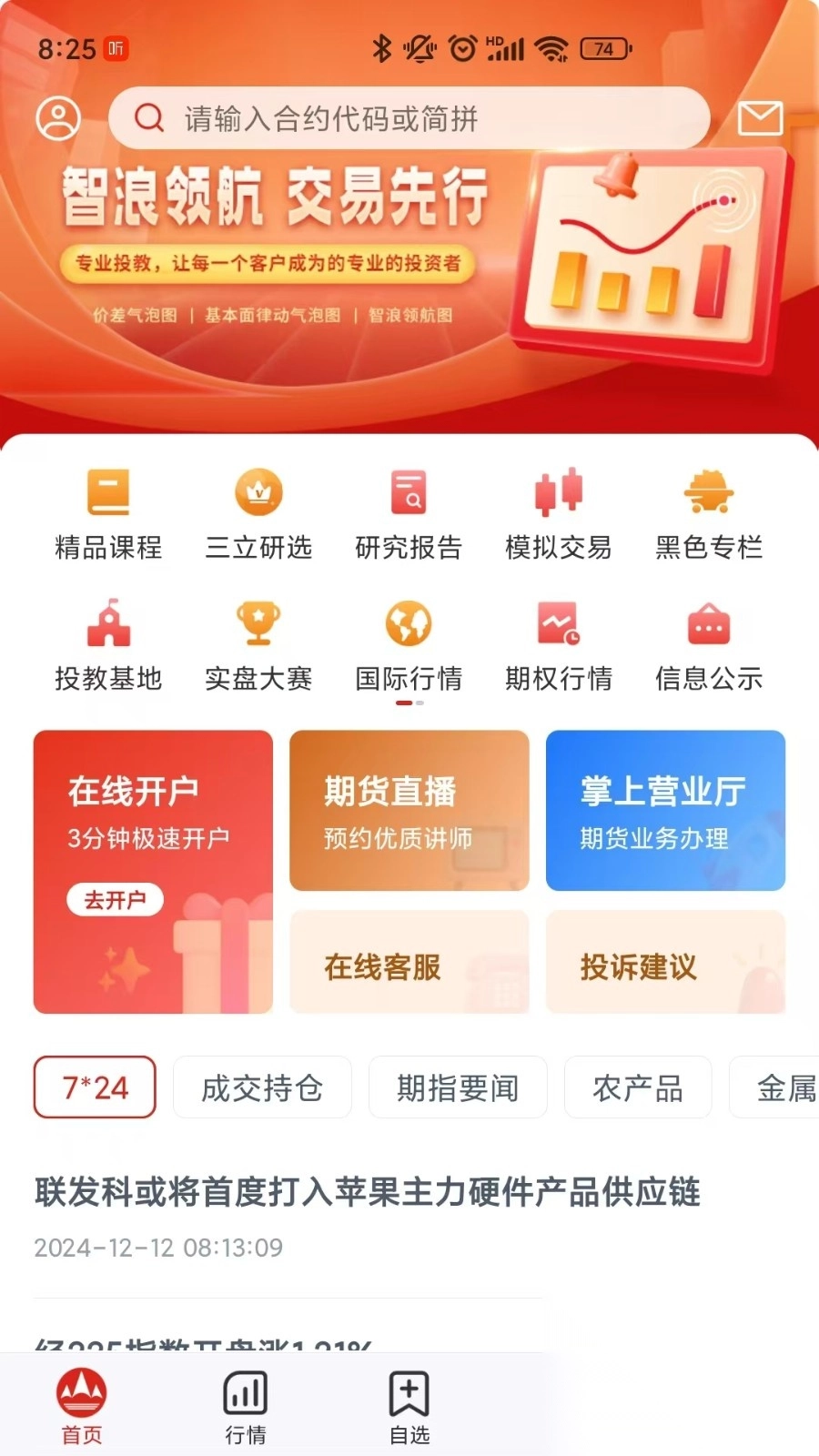
Task: Open the 研究报告 research reports icon
Action: tap(409, 510)
